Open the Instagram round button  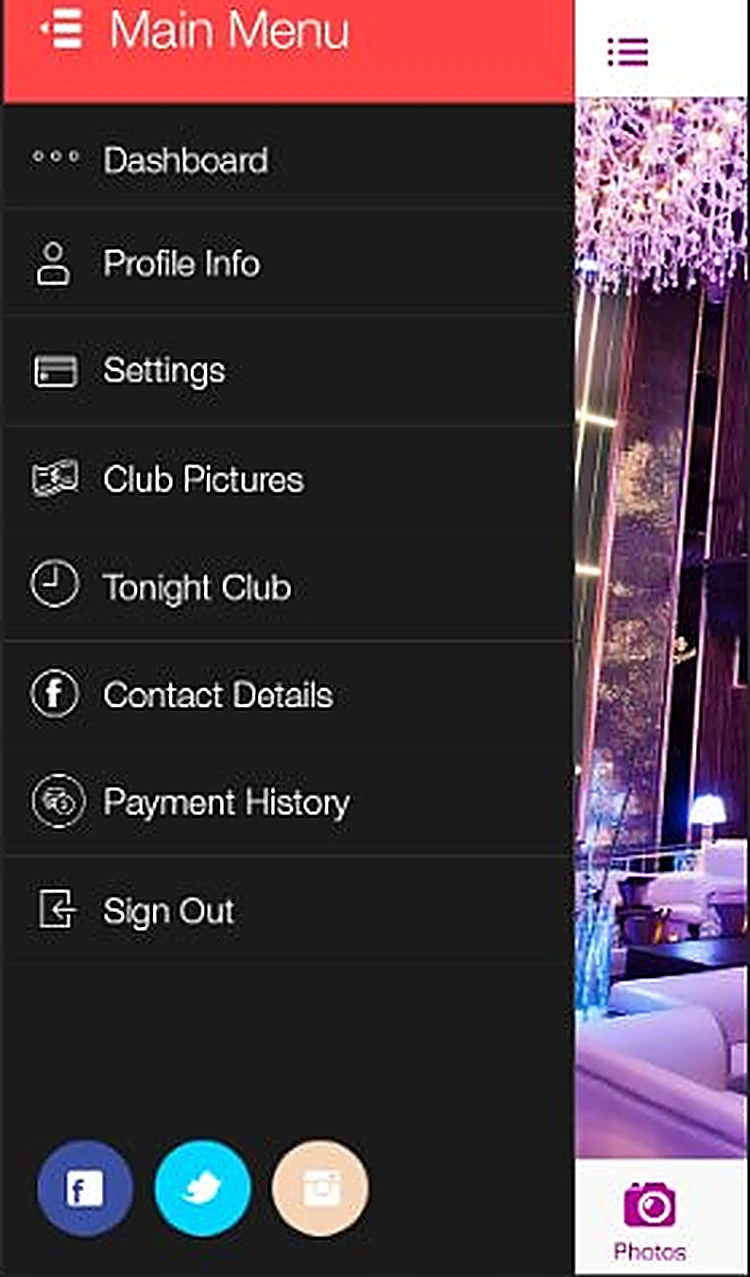point(320,1189)
